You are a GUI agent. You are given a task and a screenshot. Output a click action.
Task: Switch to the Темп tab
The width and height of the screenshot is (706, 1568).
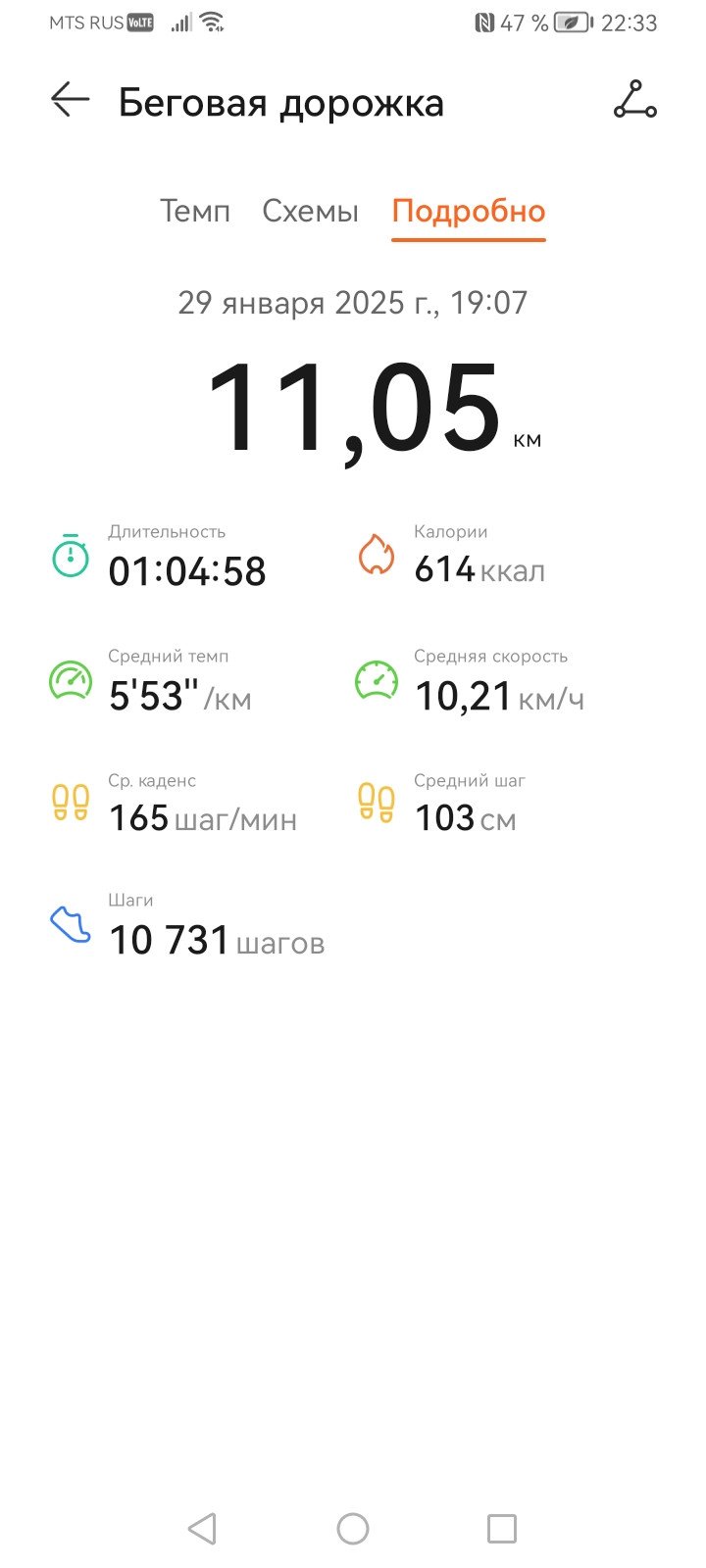pyautogui.click(x=195, y=211)
